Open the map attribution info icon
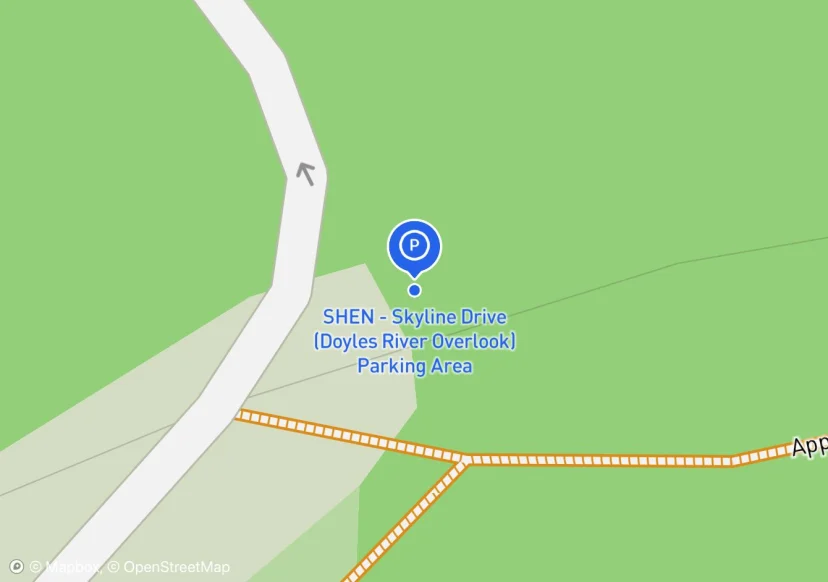 [15, 567]
